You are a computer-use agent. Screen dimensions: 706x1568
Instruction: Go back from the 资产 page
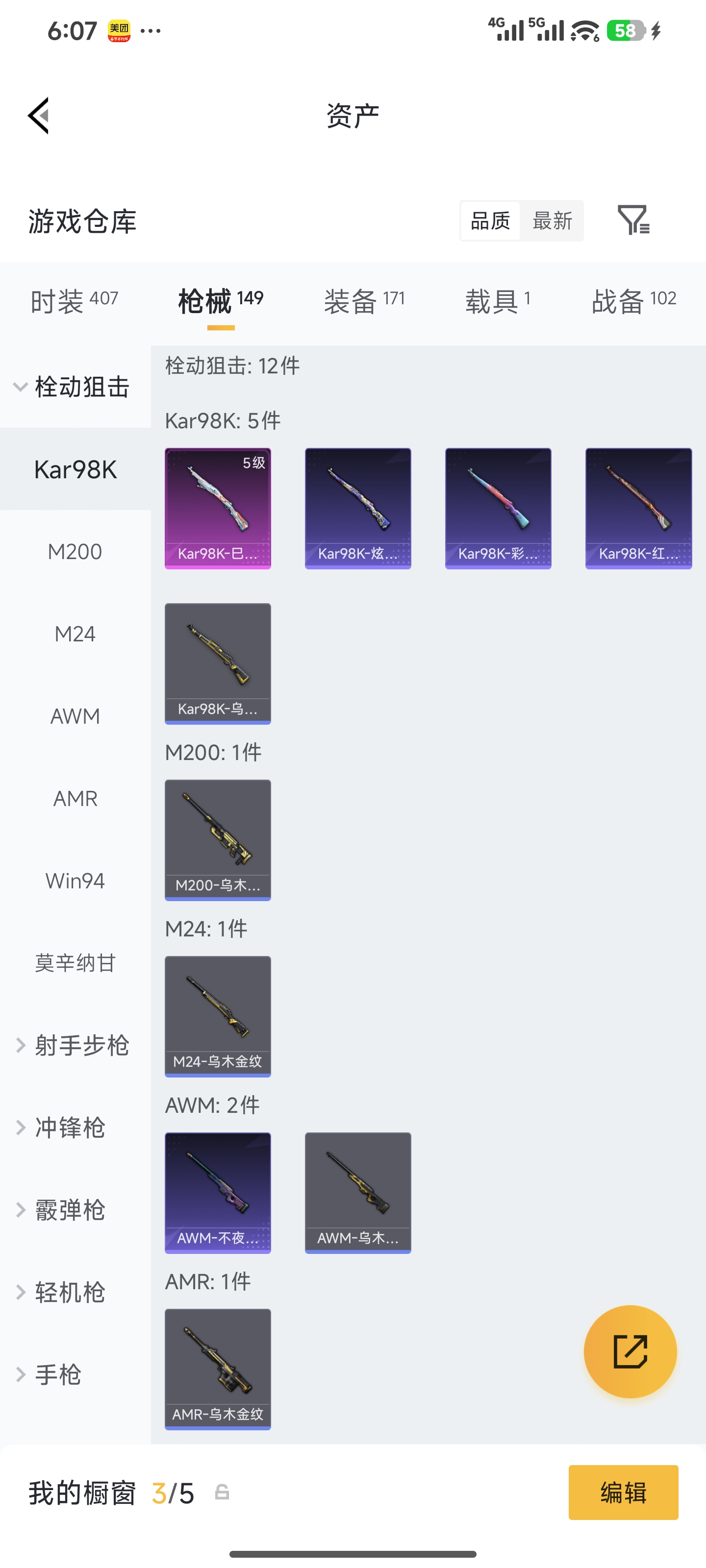click(x=38, y=116)
